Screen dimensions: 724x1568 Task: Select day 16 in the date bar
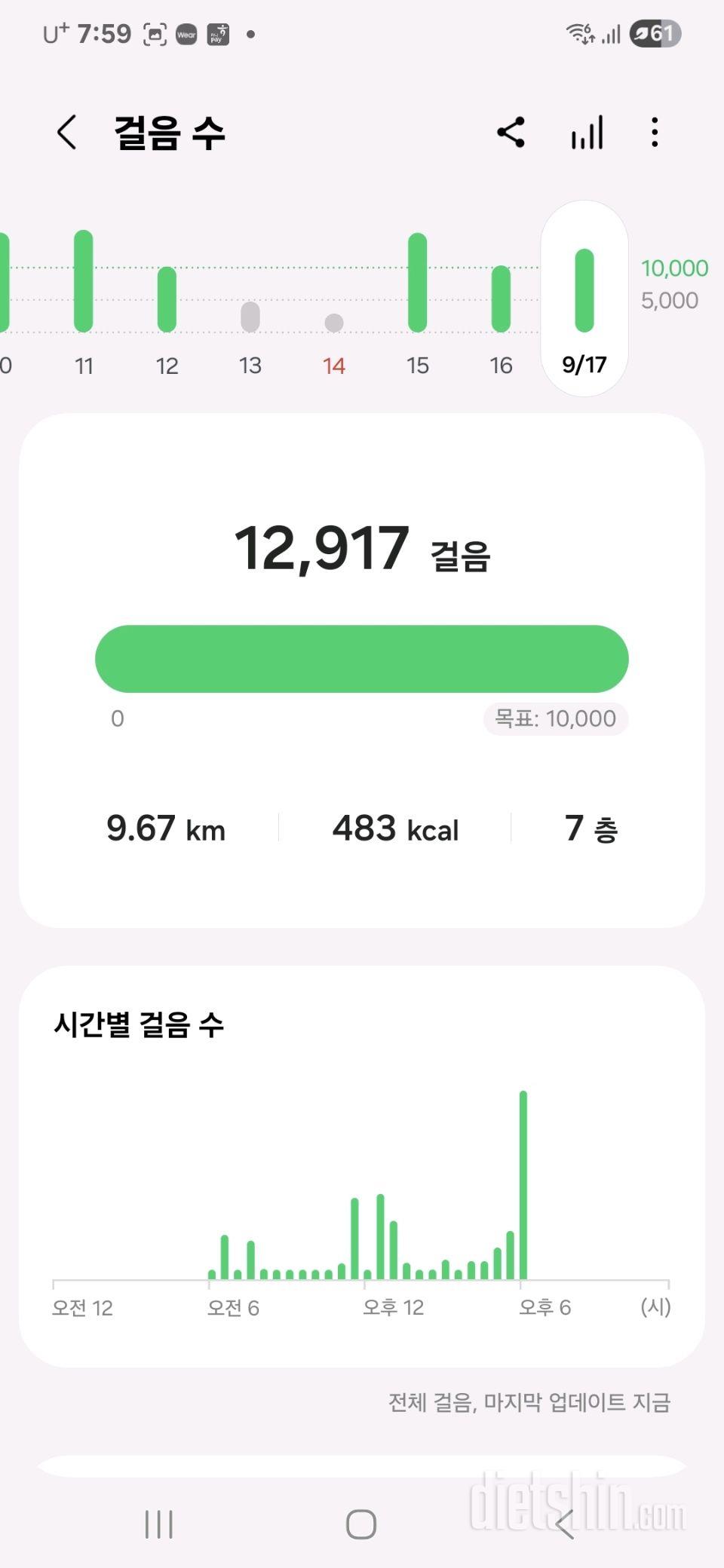(x=501, y=302)
